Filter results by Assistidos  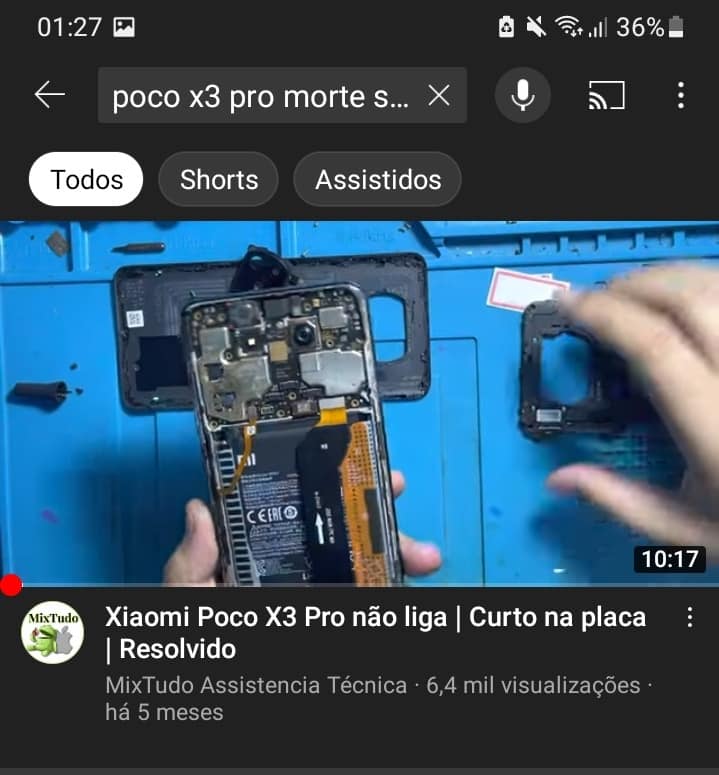click(x=377, y=180)
